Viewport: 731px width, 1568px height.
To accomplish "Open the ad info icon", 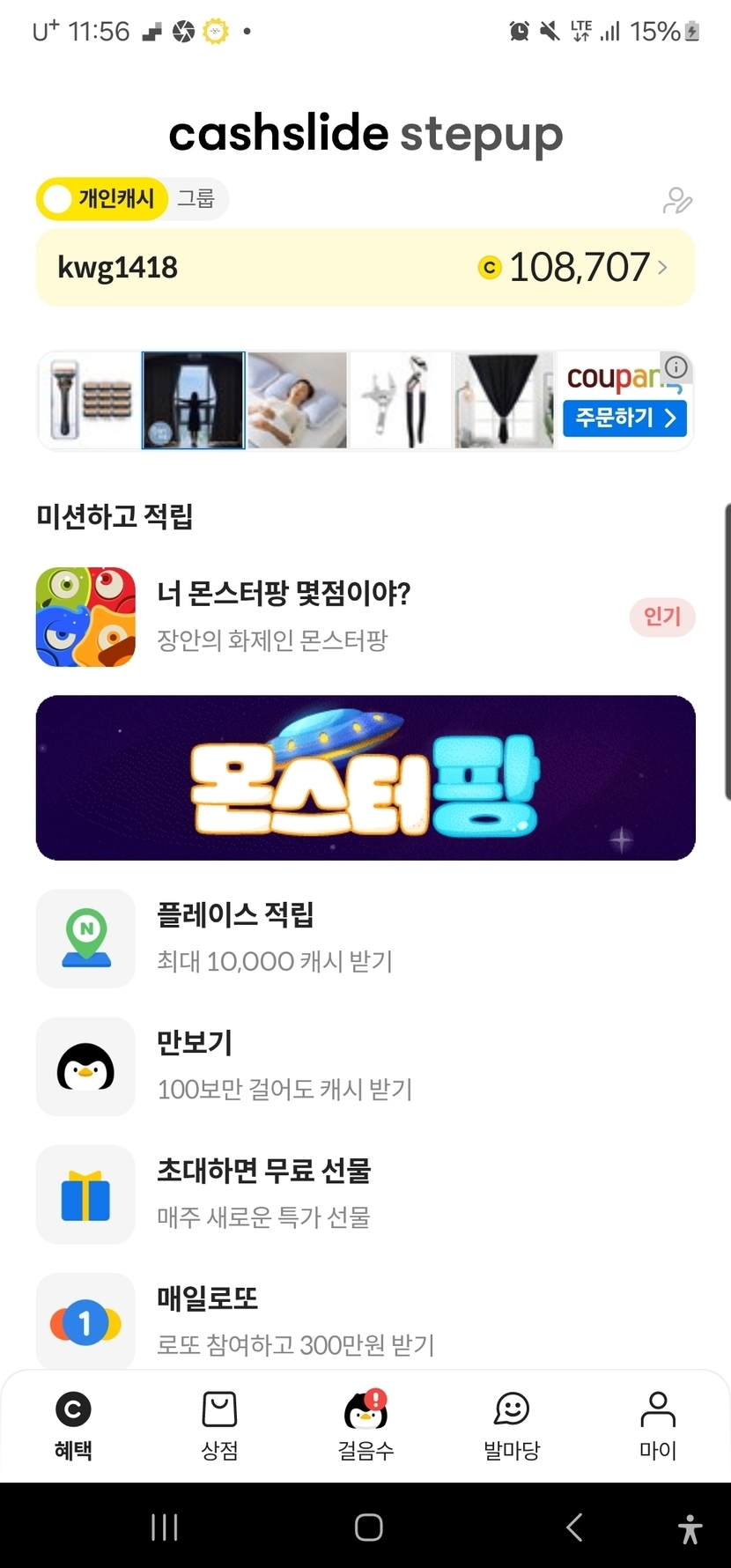I will coord(676,366).
